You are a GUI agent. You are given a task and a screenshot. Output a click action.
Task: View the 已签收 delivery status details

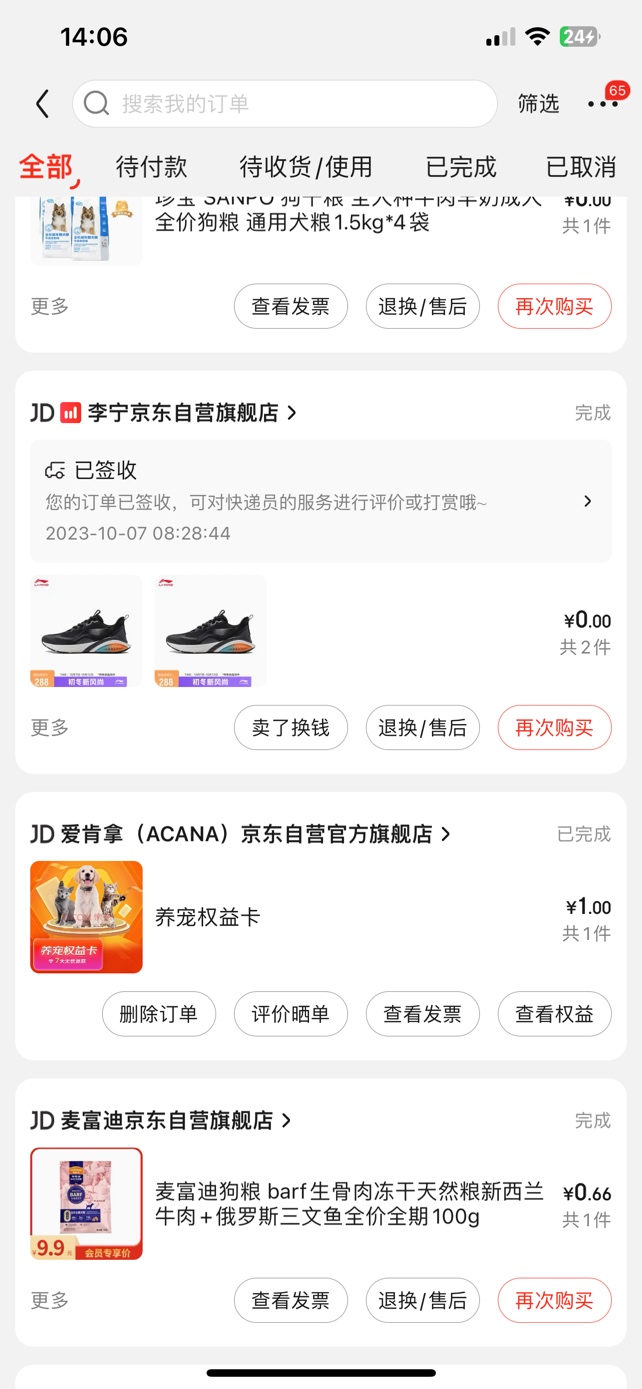click(x=320, y=501)
